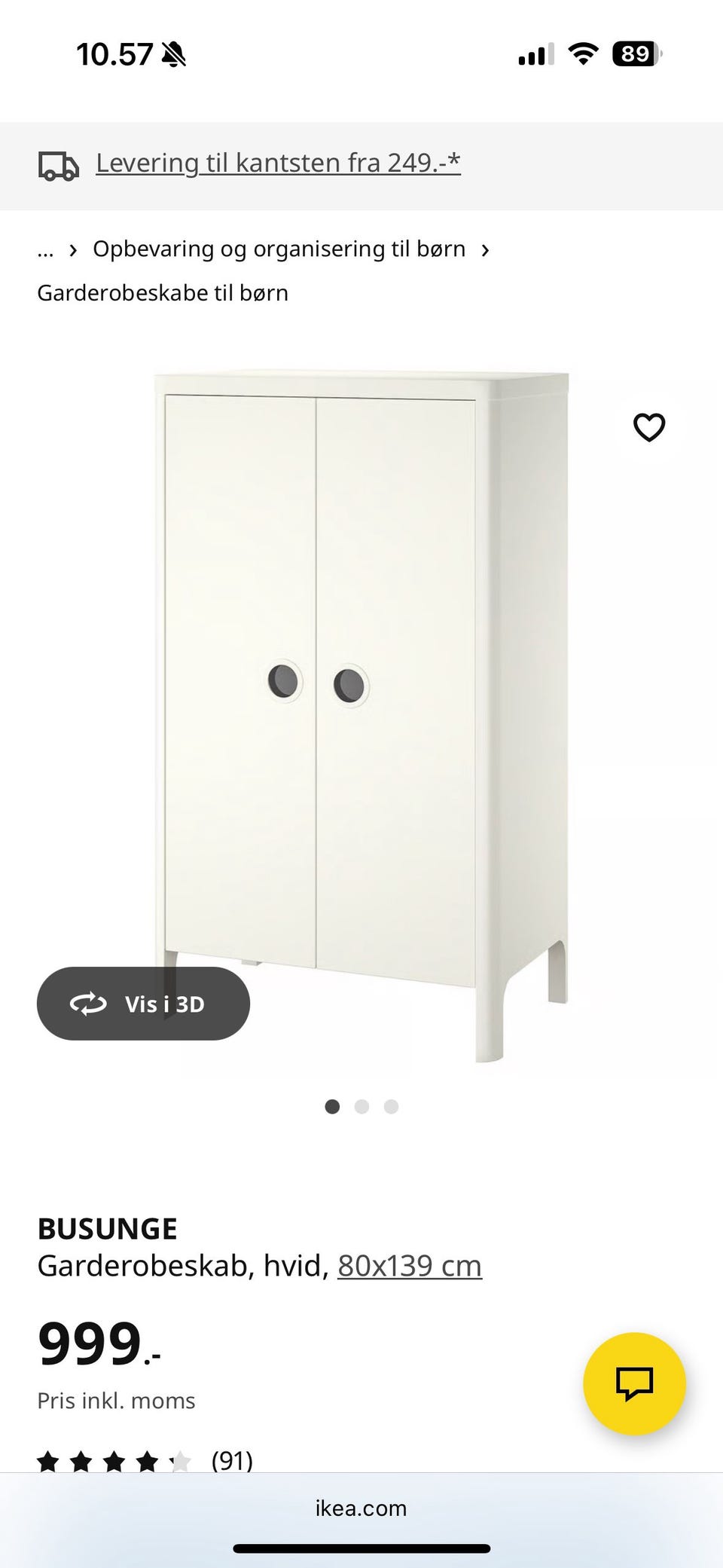The image size is (723, 1568).
Task: Open the 91 customer reviews
Action: 231,1460
